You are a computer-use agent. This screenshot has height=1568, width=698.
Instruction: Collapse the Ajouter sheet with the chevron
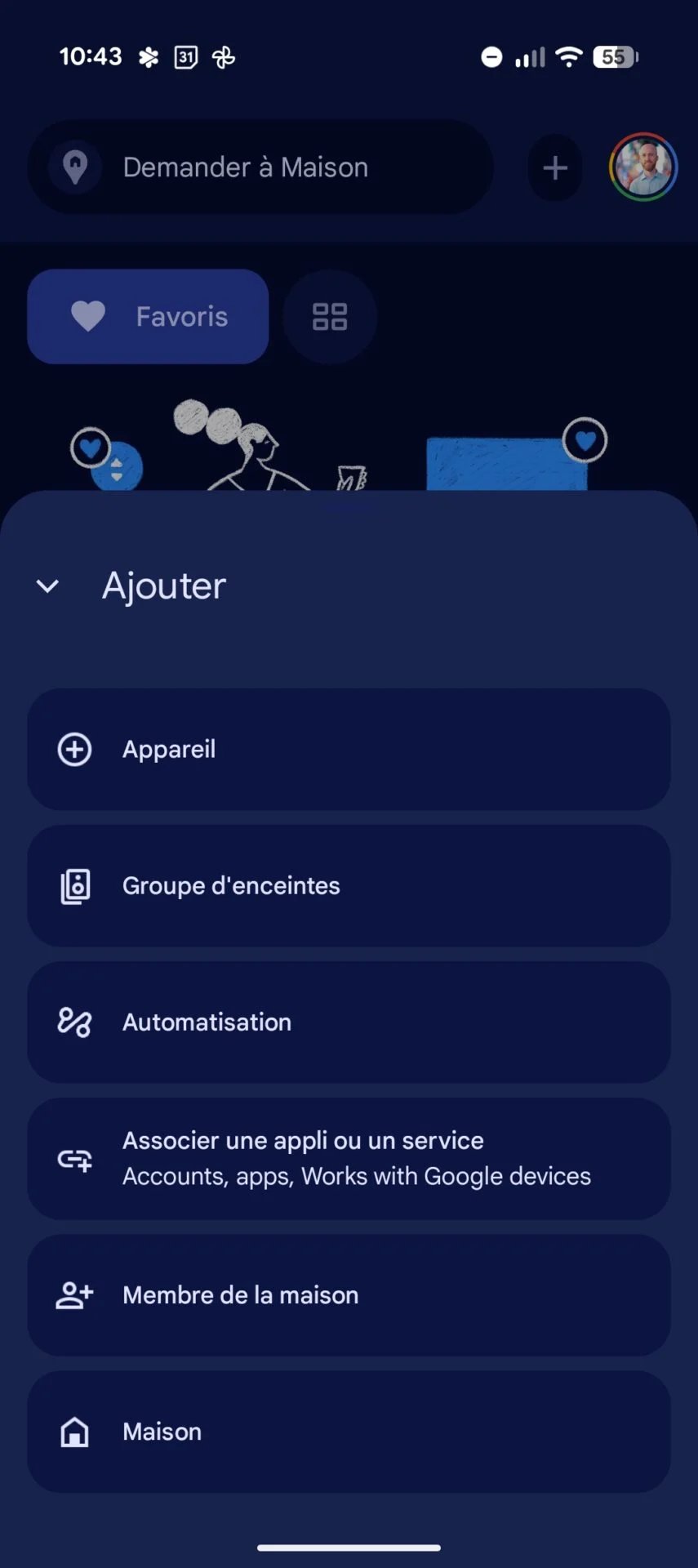click(48, 586)
